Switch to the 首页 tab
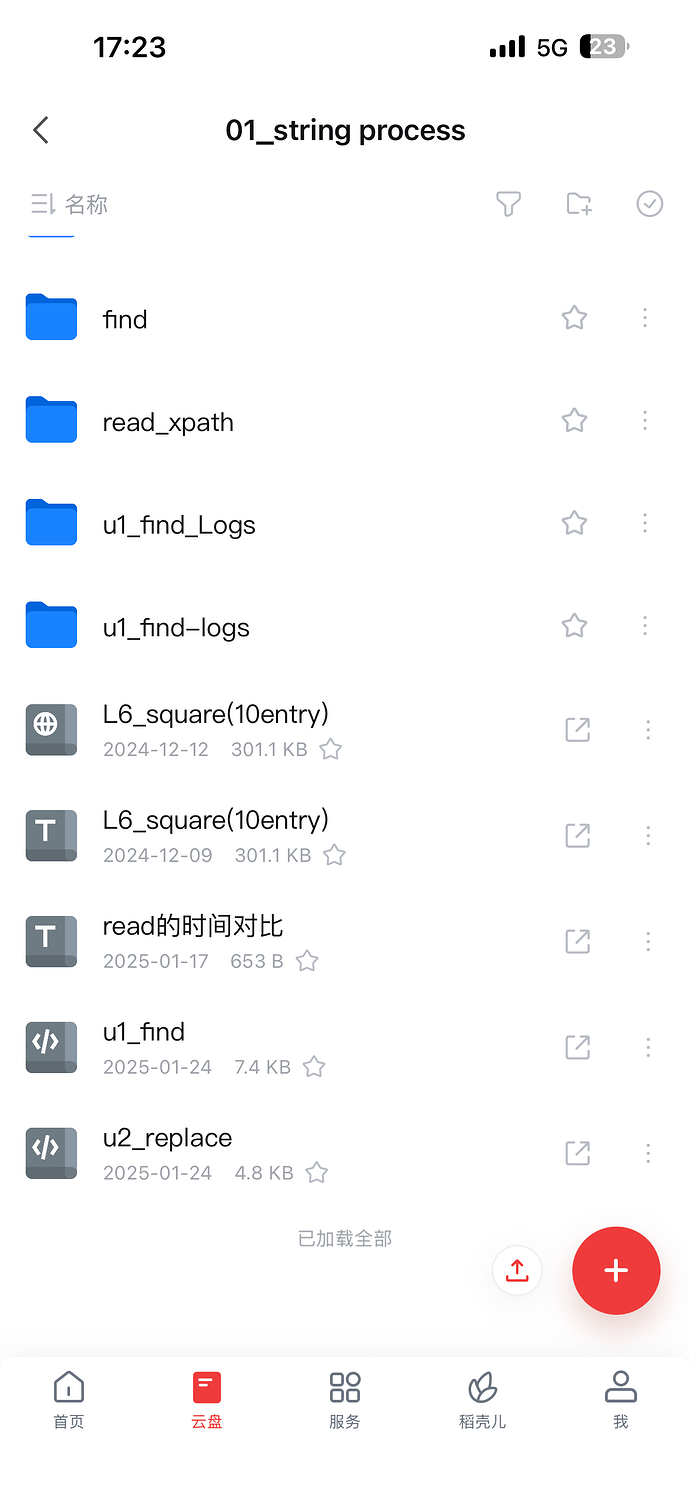This screenshot has width=689, height=1495. point(69,1400)
